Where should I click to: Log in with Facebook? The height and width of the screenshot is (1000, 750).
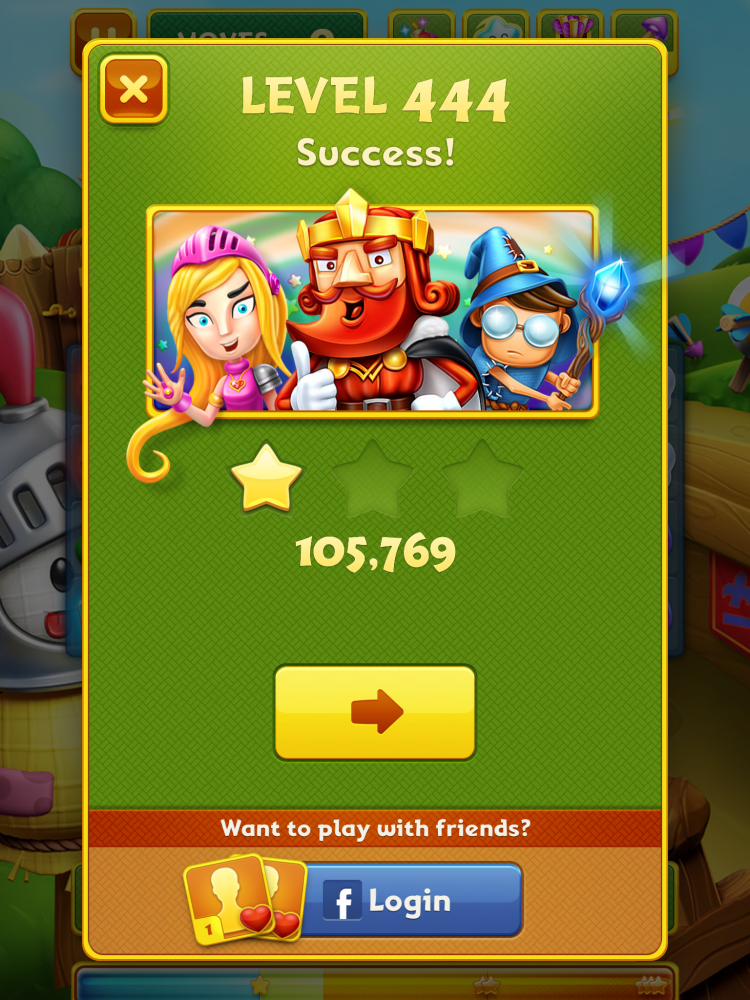408,900
